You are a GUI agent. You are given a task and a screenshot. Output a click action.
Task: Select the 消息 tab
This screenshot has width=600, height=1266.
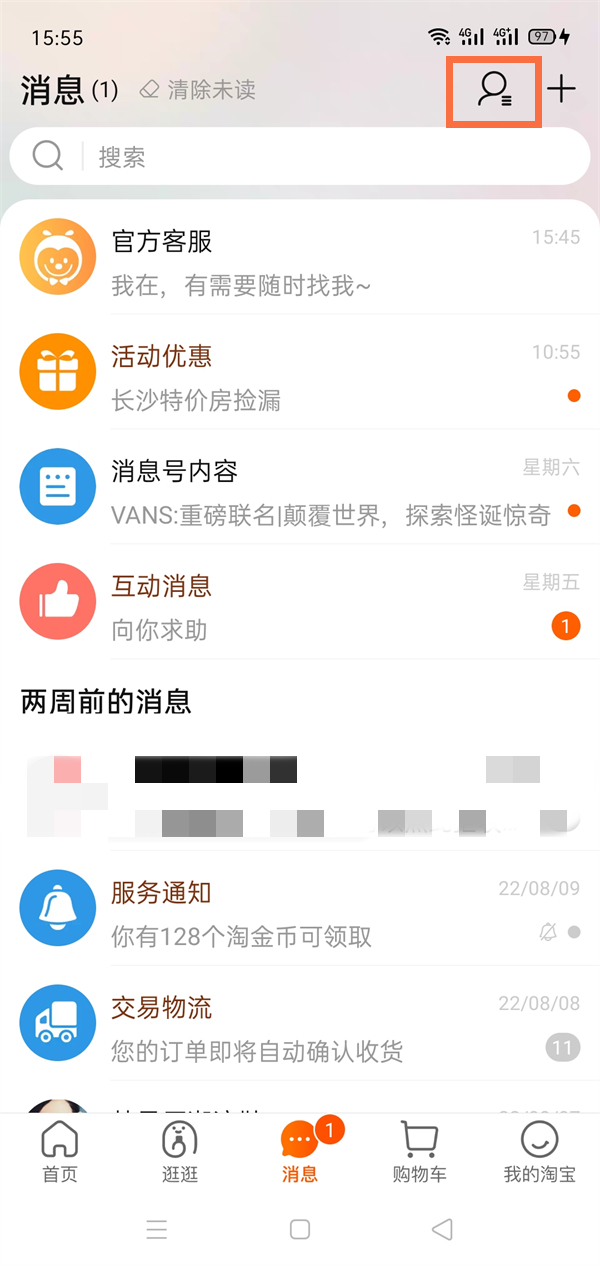[x=300, y=1152]
